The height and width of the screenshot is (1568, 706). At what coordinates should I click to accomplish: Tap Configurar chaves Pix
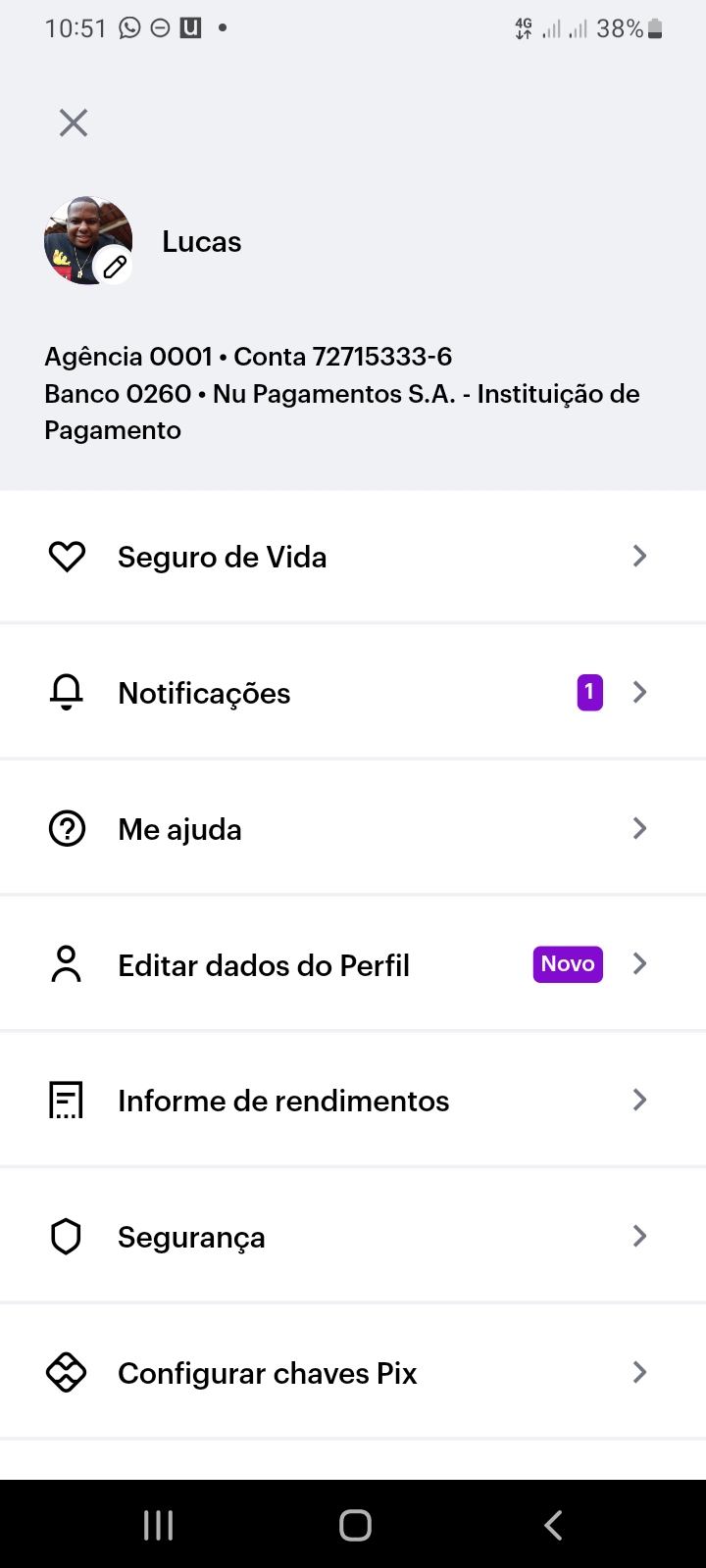click(x=353, y=1373)
